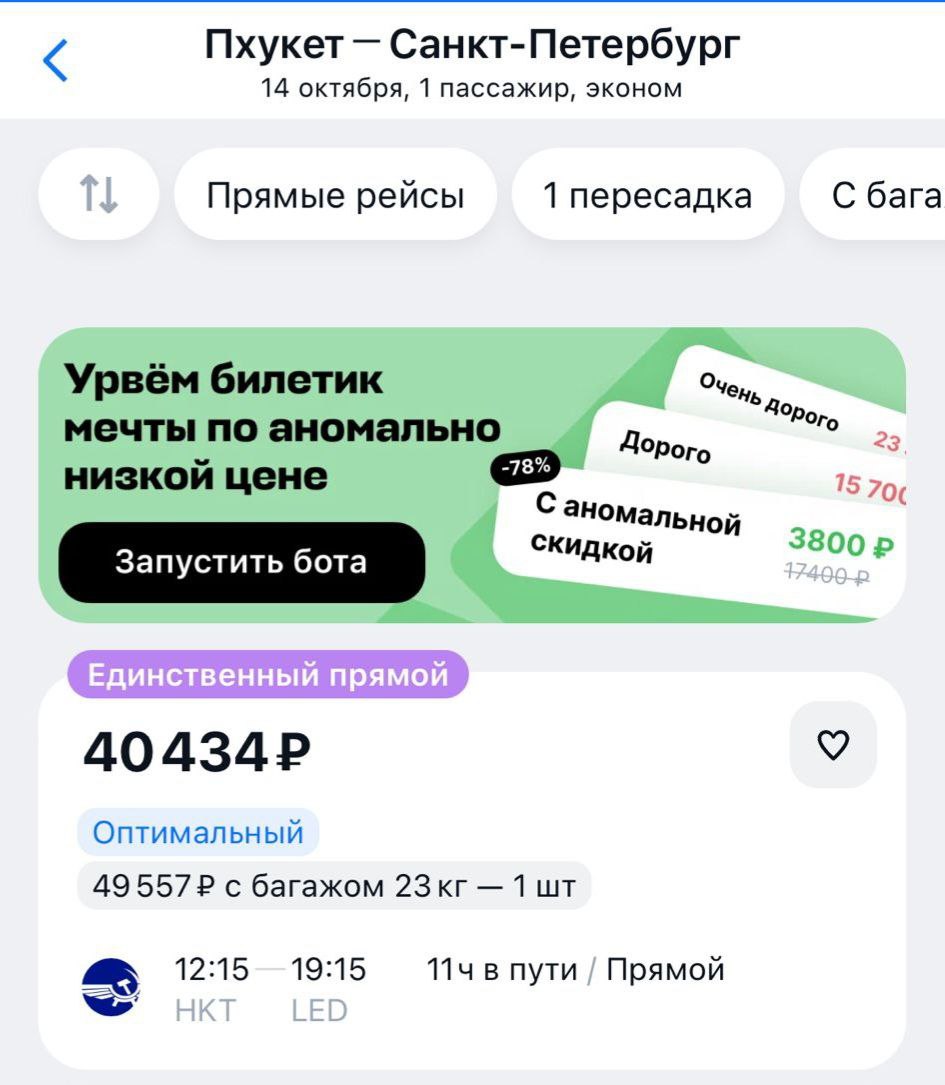Screen dimensions: 945x1085
Task: Open the sorting options icon
Action: click(x=98, y=194)
